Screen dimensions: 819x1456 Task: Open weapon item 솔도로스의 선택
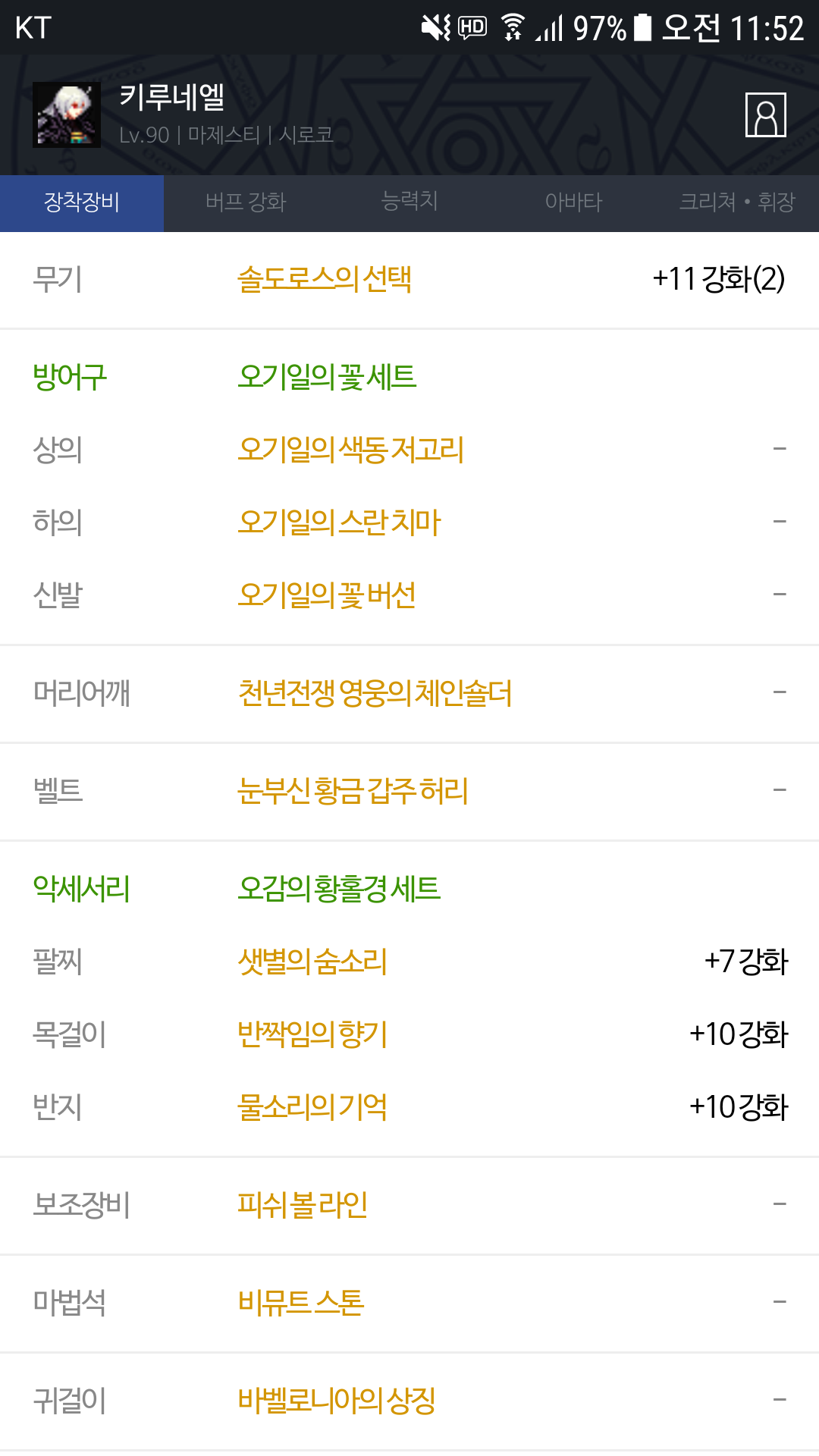point(325,280)
